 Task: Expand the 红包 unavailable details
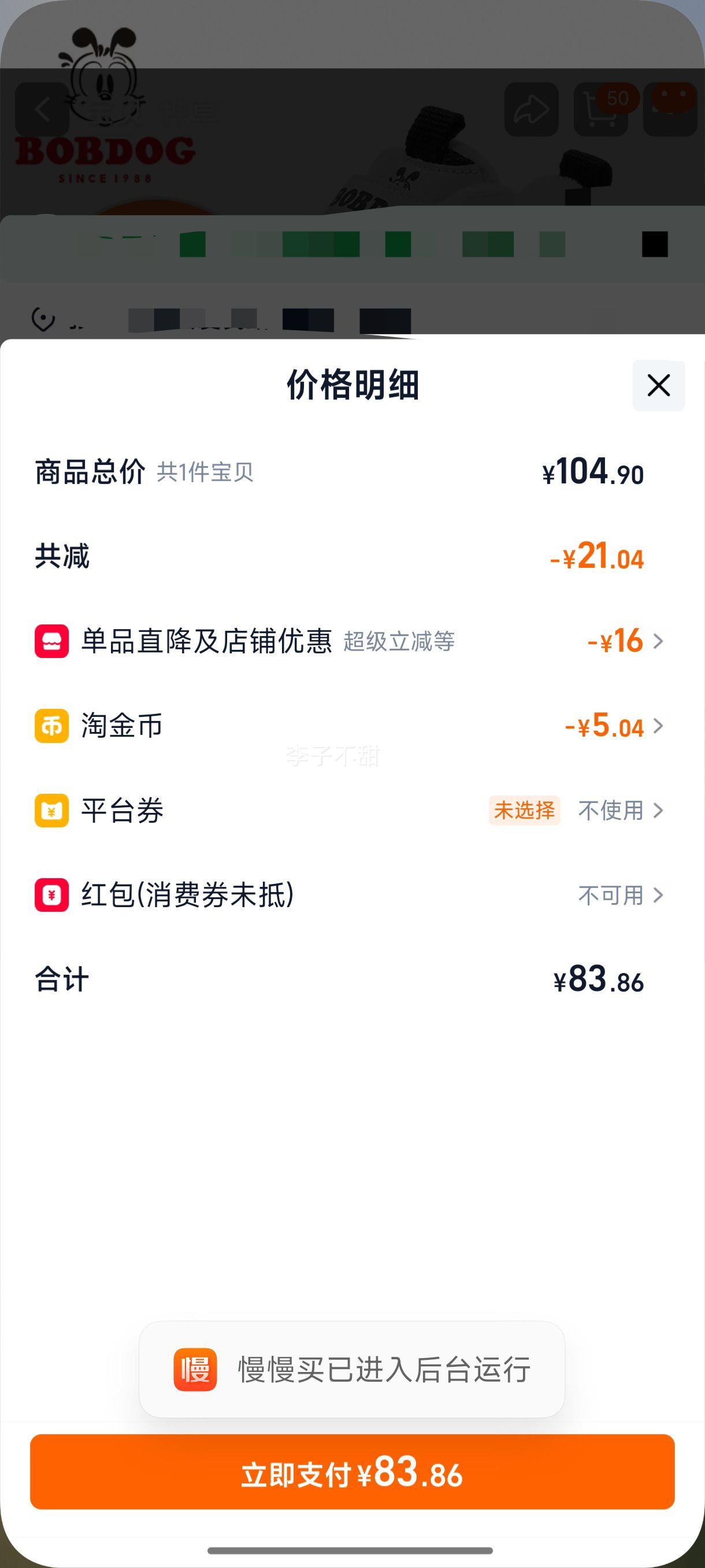[x=659, y=896]
